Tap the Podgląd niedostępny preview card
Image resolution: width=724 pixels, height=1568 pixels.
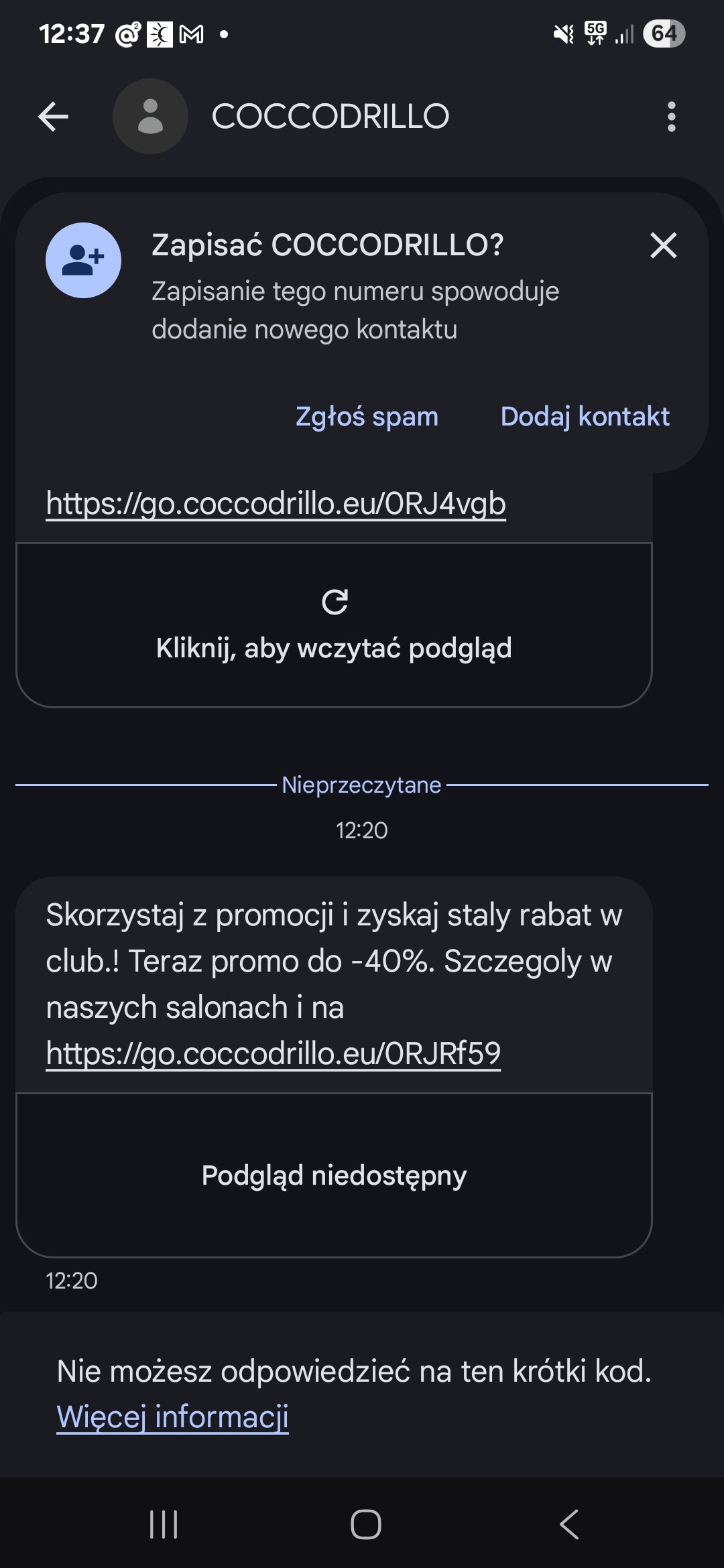[x=334, y=1175]
